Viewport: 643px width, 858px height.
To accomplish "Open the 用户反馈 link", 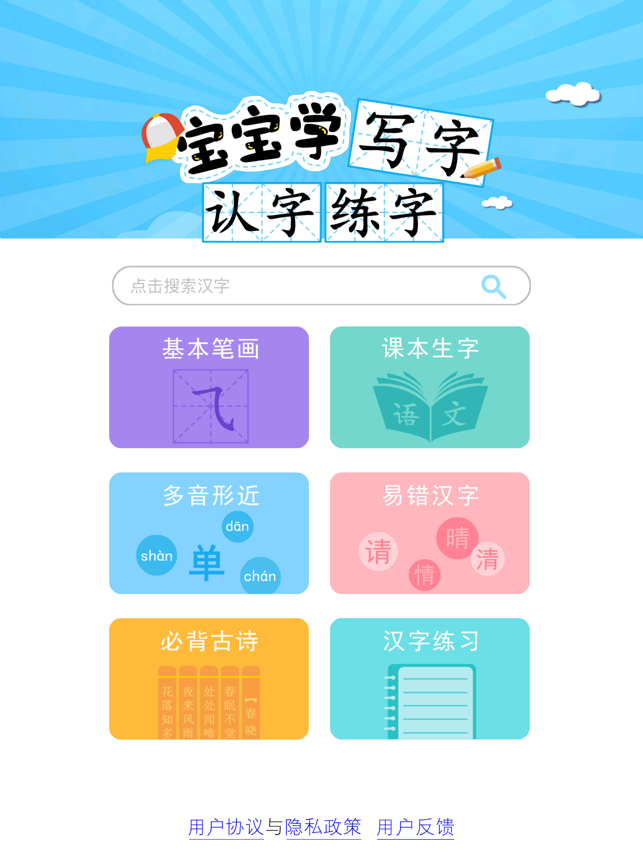I will click(415, 827).
